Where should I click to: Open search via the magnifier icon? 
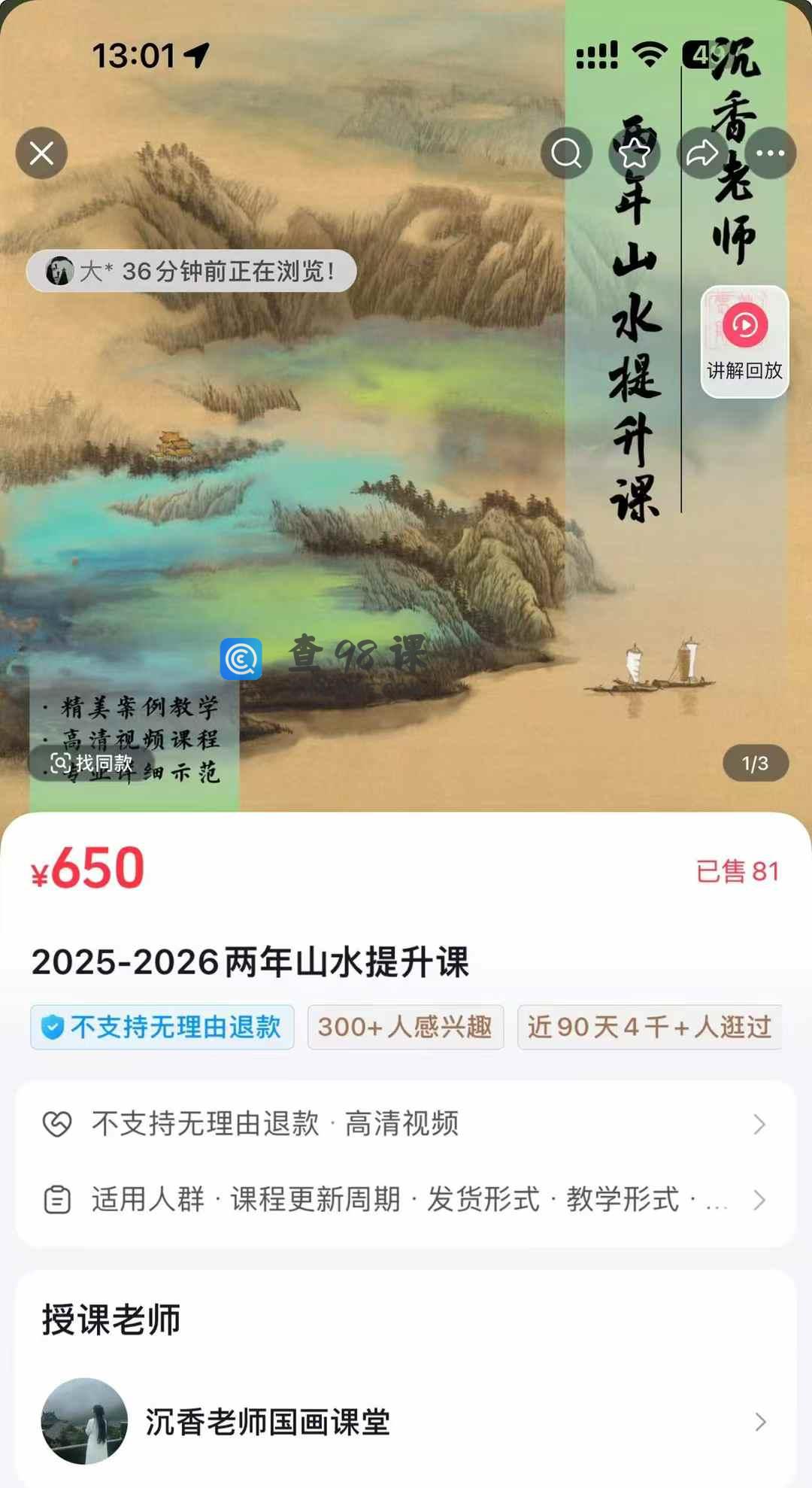click(x=566, y=153)
